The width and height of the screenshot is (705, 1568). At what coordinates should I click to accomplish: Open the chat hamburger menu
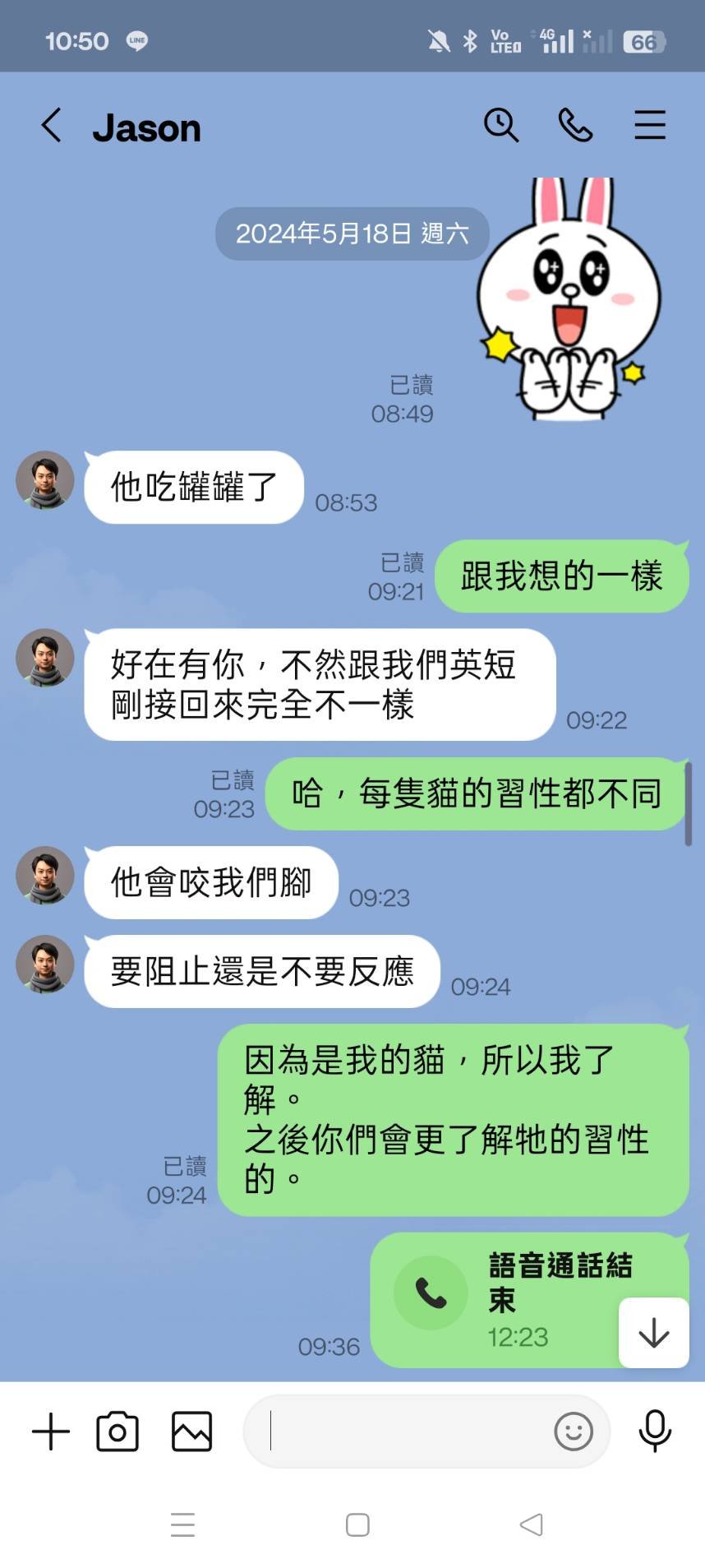[649, 126]
